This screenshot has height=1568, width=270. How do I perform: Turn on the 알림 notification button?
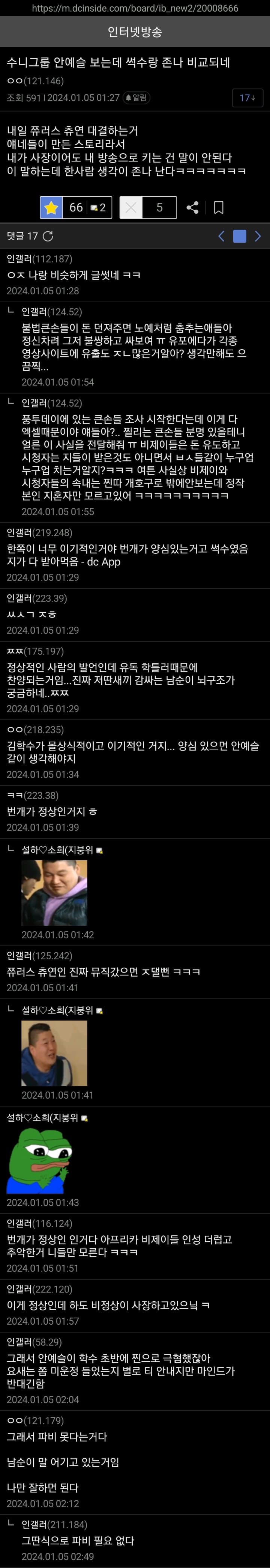[136, 97]
